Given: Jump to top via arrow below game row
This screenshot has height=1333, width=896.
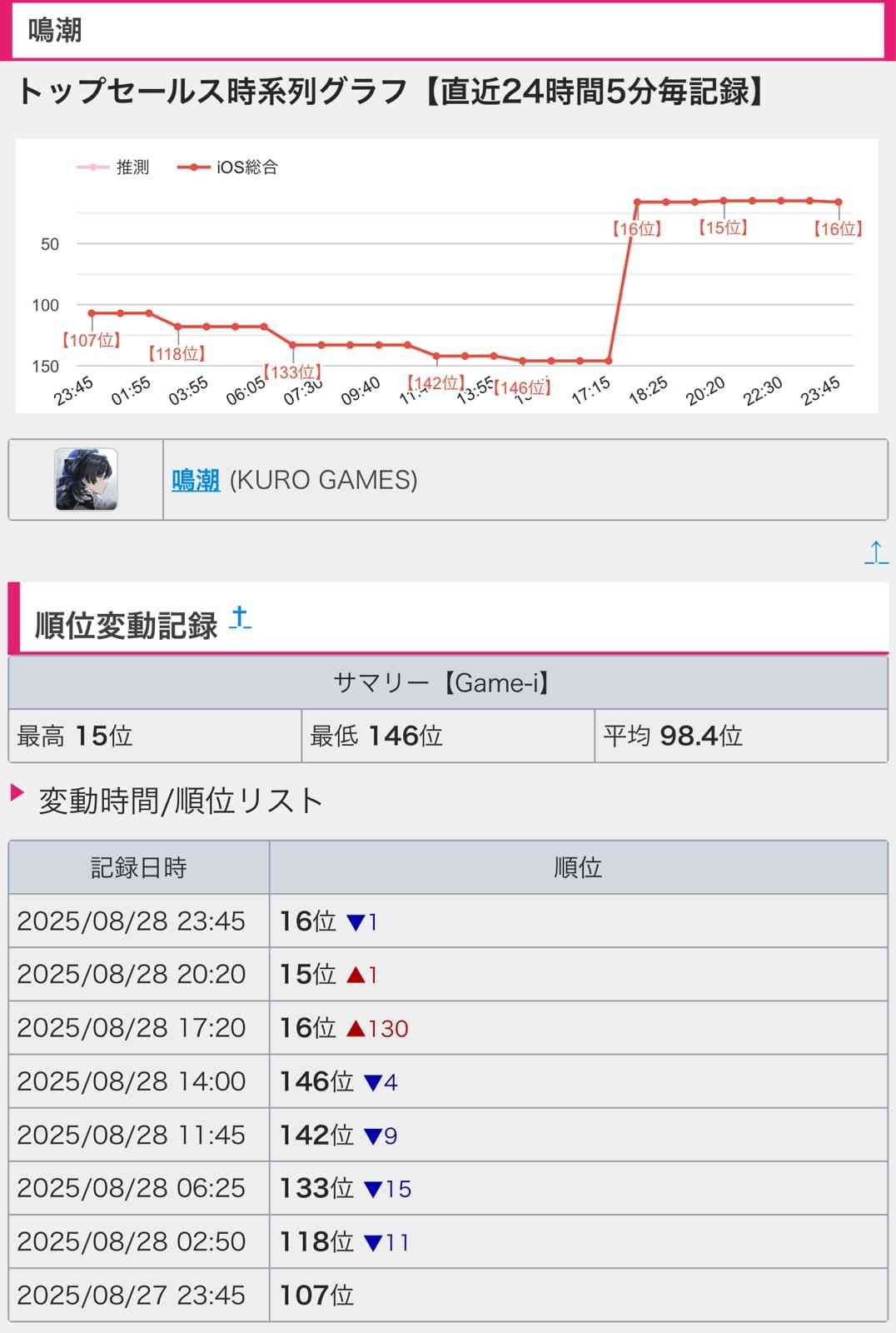Looking at the screenshot, I should pyautogui.click(x=875, y=552).
